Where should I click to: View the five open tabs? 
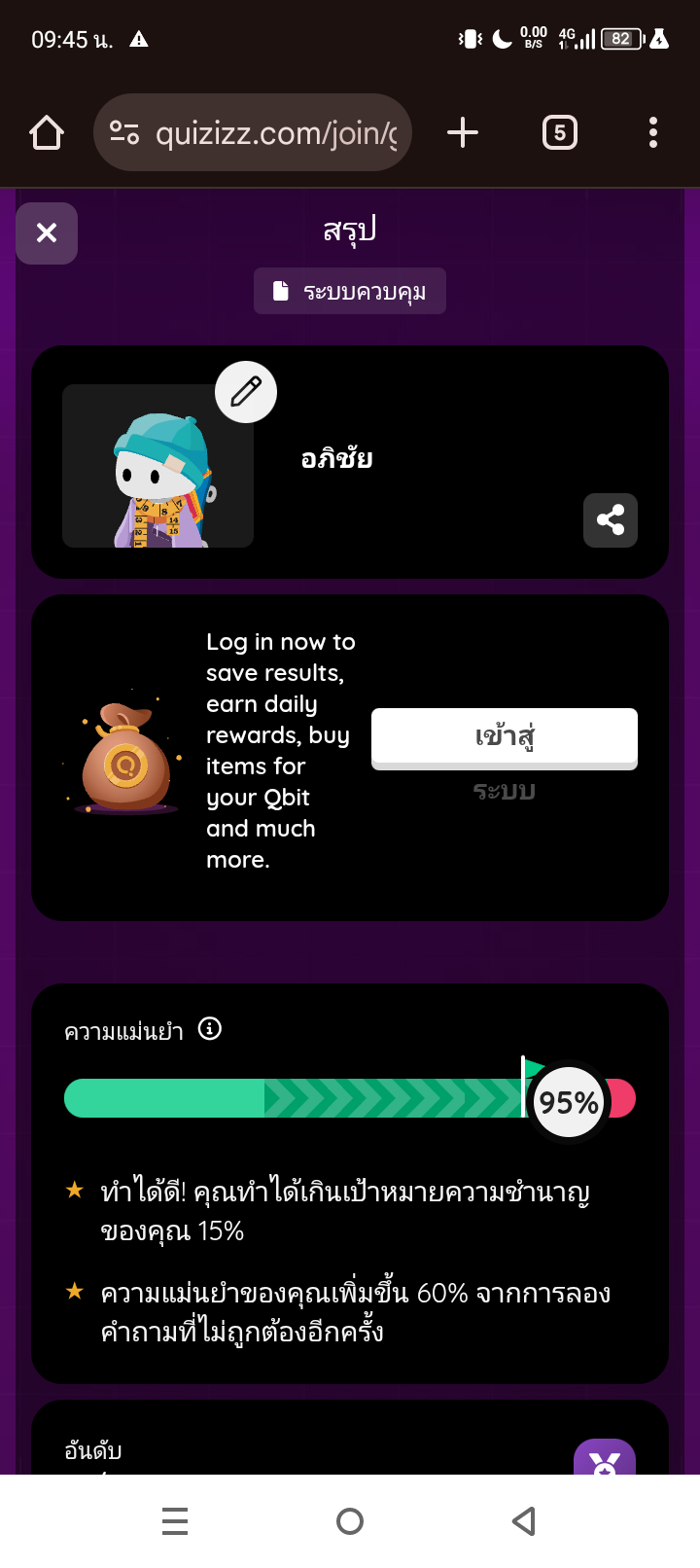[559, 132]
